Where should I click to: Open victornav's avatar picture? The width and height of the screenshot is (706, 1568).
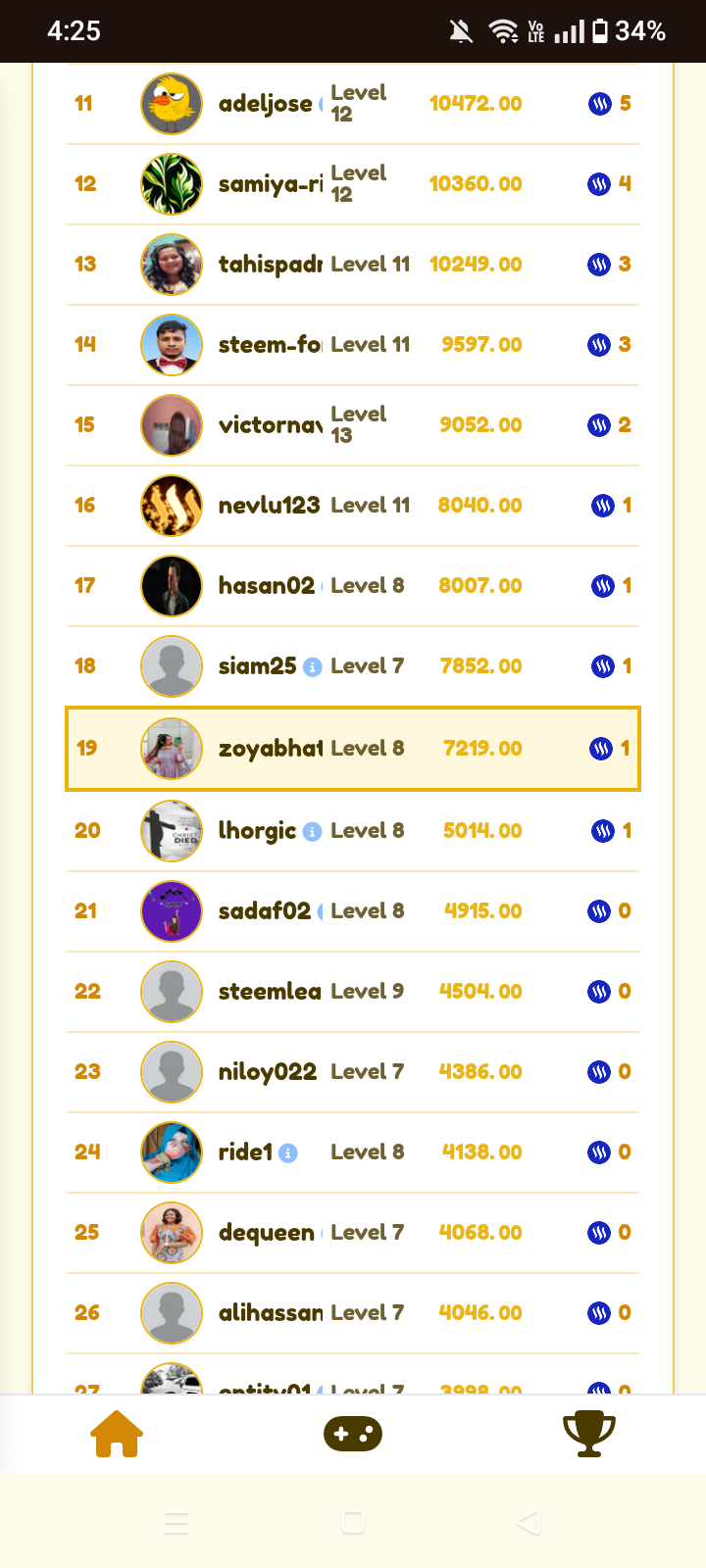point(172,425)
